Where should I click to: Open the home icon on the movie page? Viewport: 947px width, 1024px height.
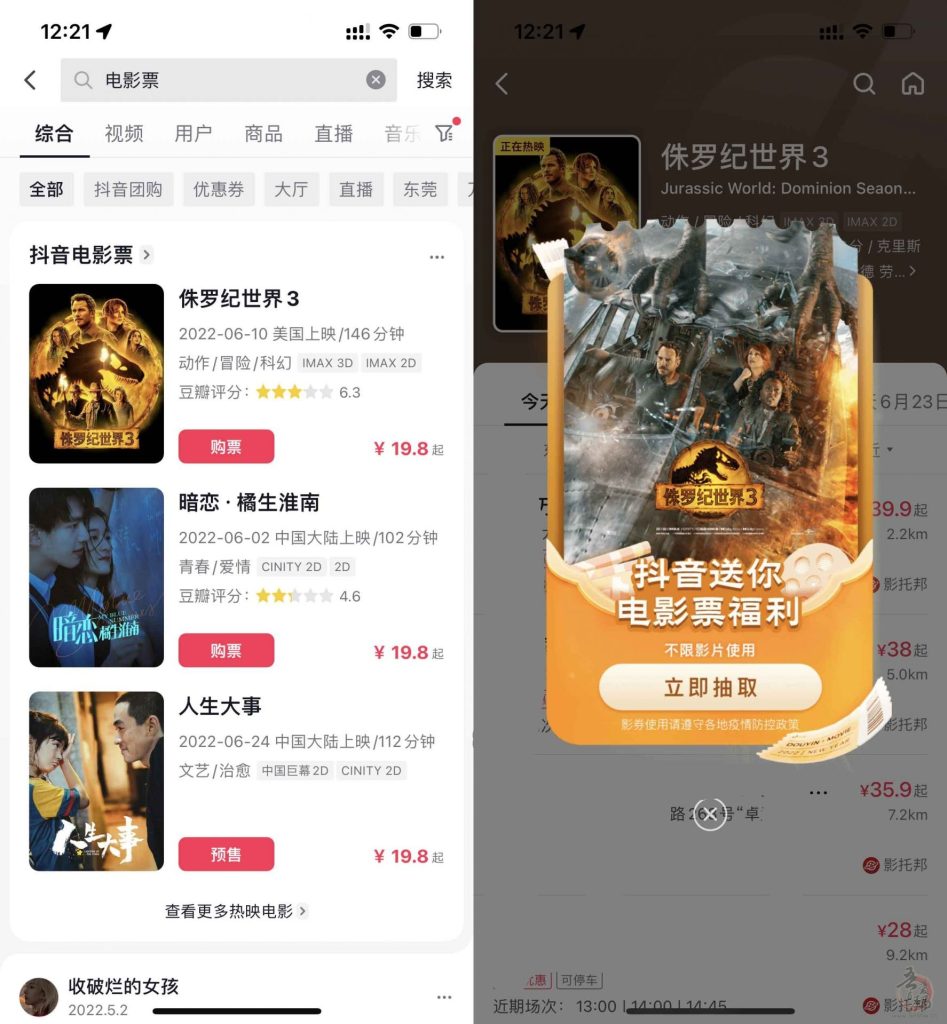912,84
